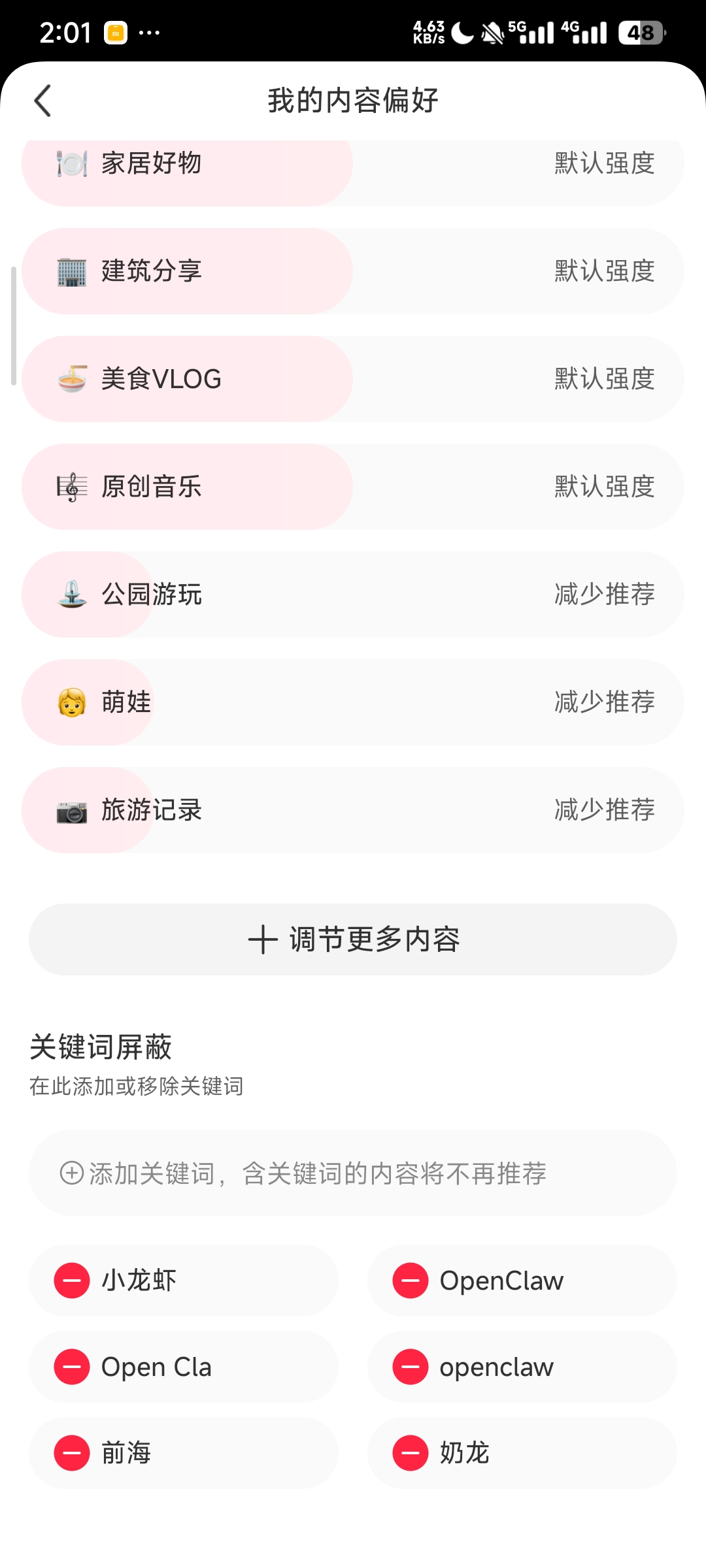Viewport: 706px width, 1568px height.
Task: Delete the OpenClaw blocked keyword
Action: [411, 1281]
